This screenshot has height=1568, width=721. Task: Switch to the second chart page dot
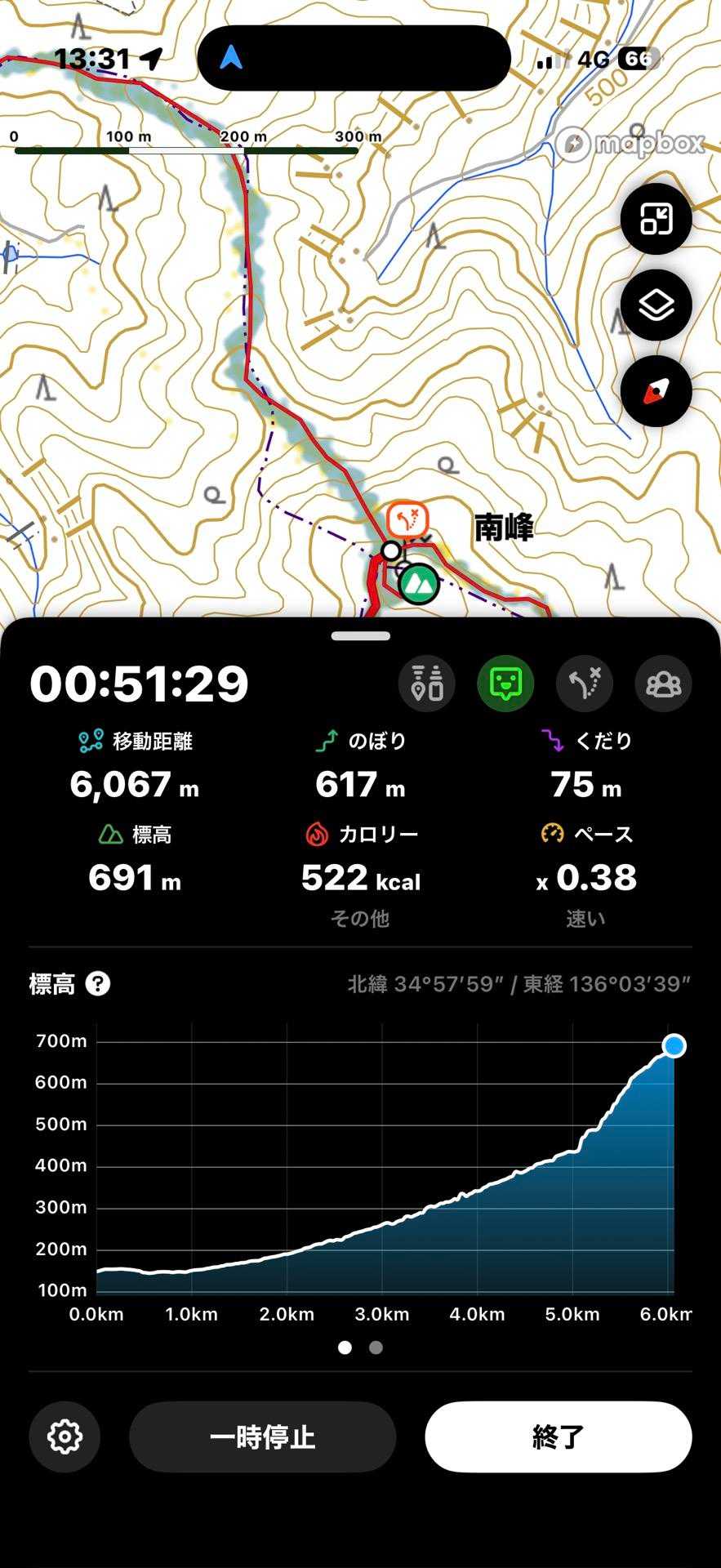(x=376, y=1347)
